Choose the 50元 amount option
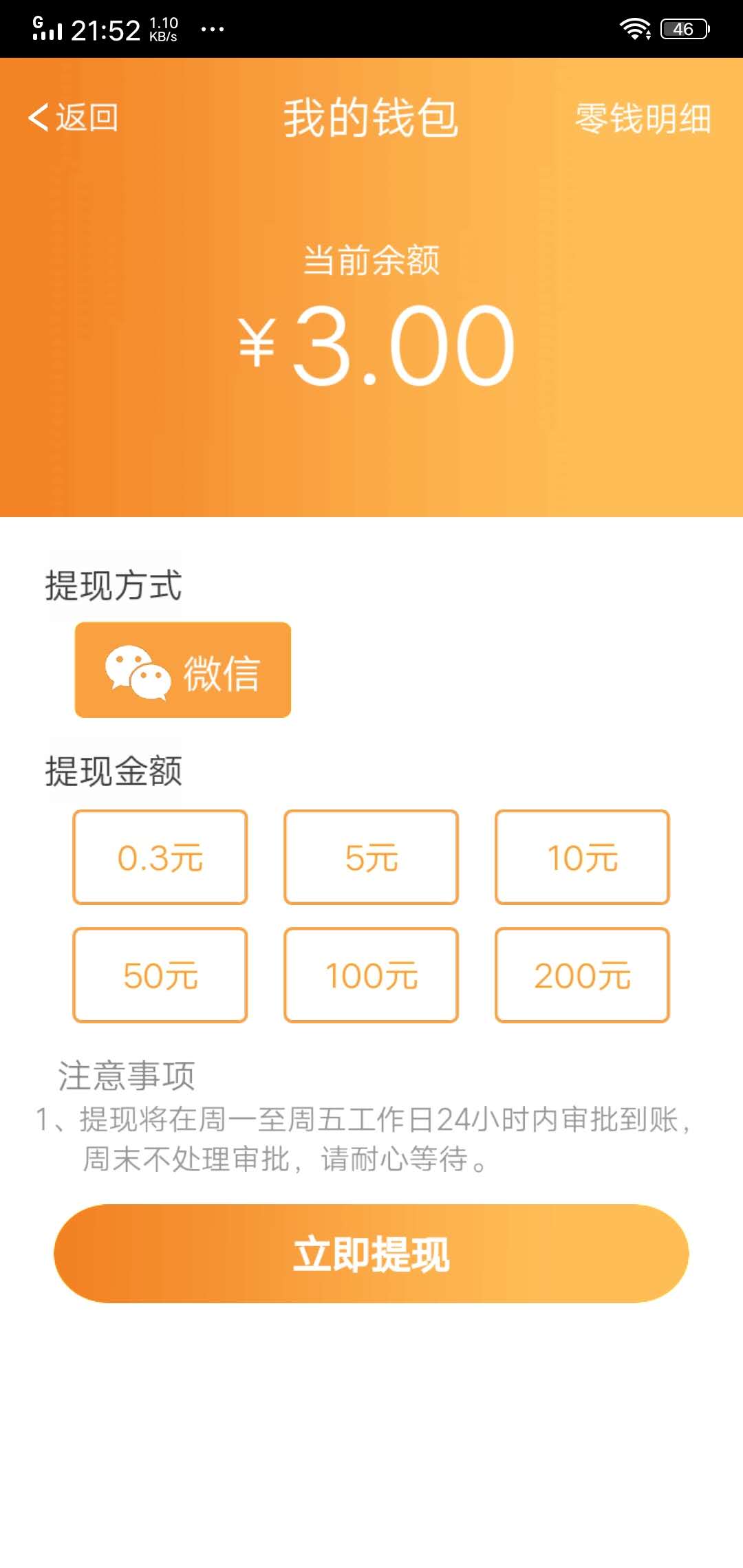 [160, 974]
